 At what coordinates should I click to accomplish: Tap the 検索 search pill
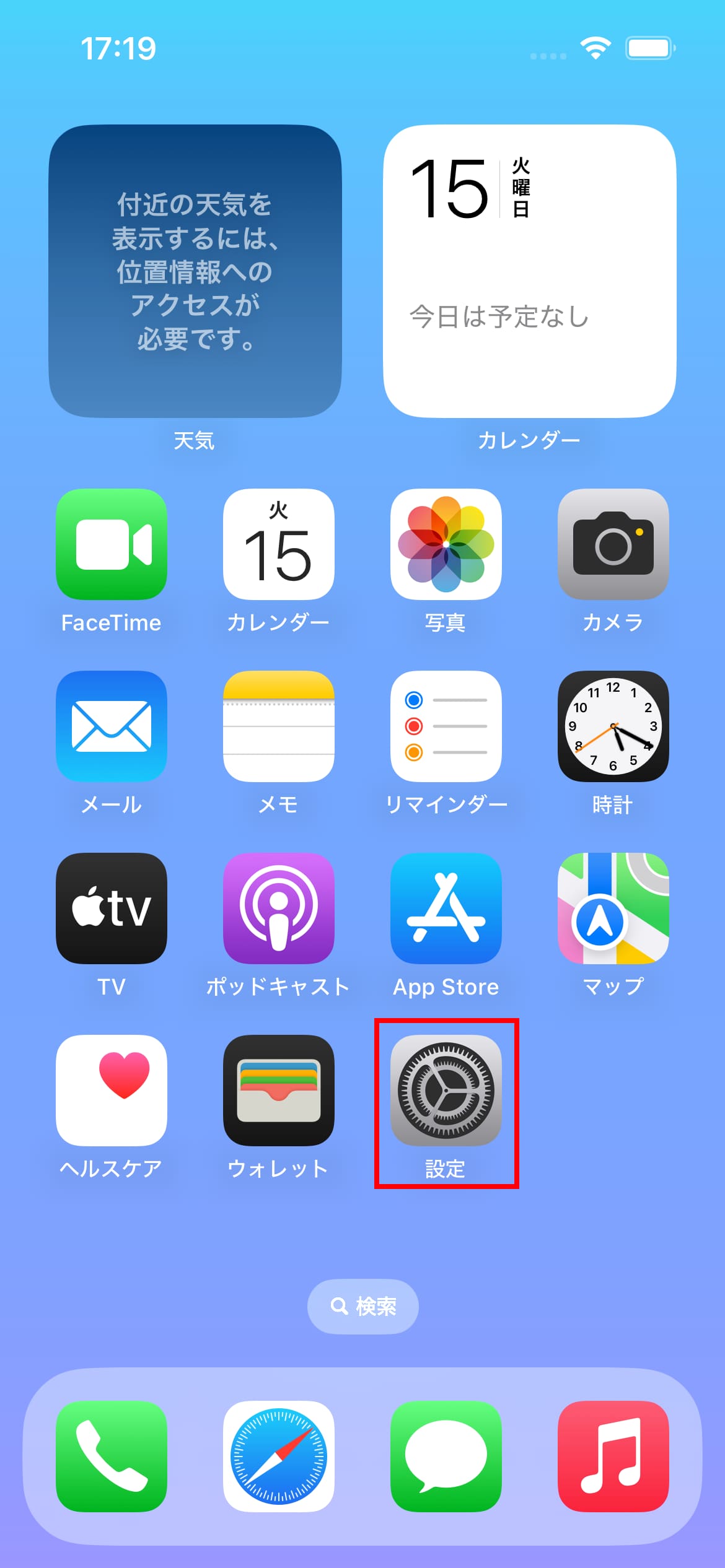click(x=362, y=1307)
